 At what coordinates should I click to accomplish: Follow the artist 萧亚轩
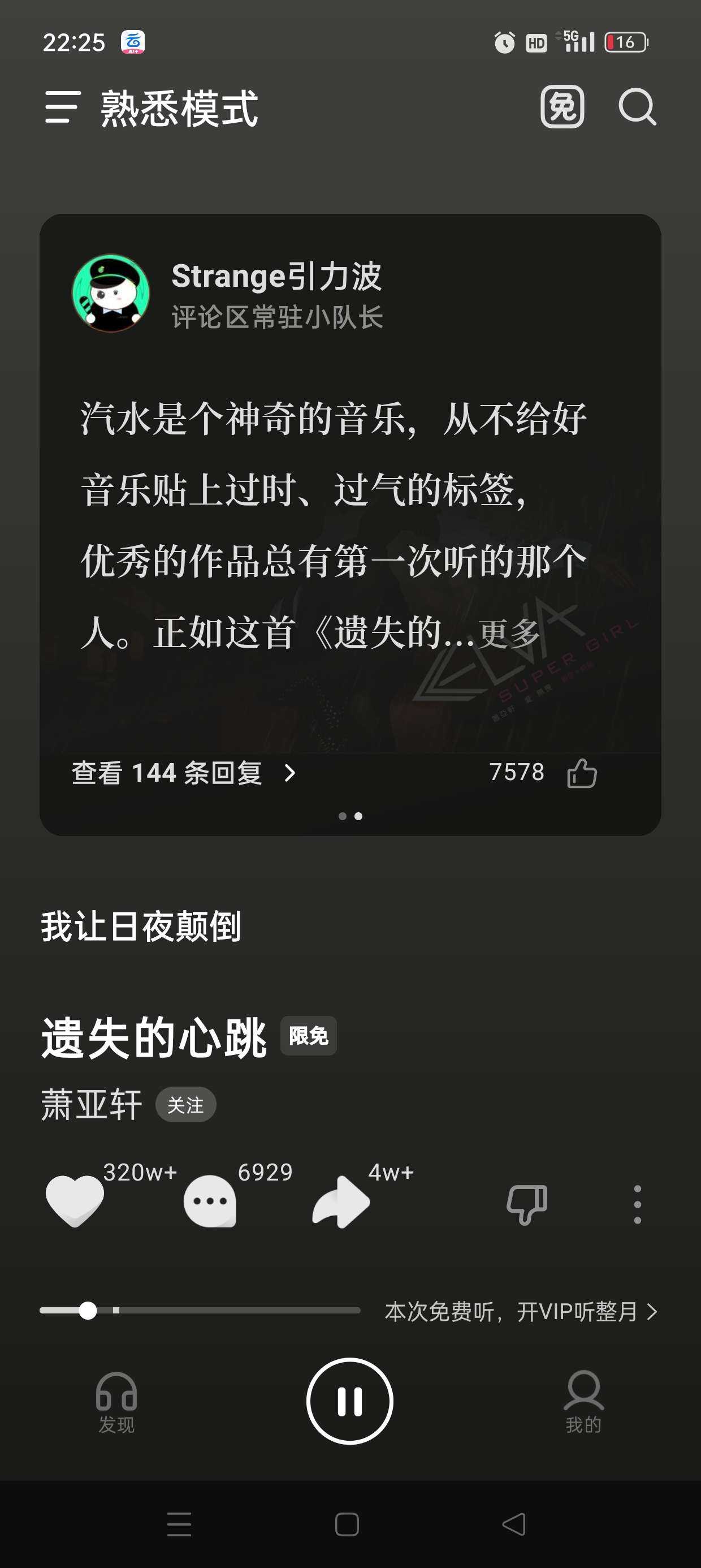pos(185,1105)
